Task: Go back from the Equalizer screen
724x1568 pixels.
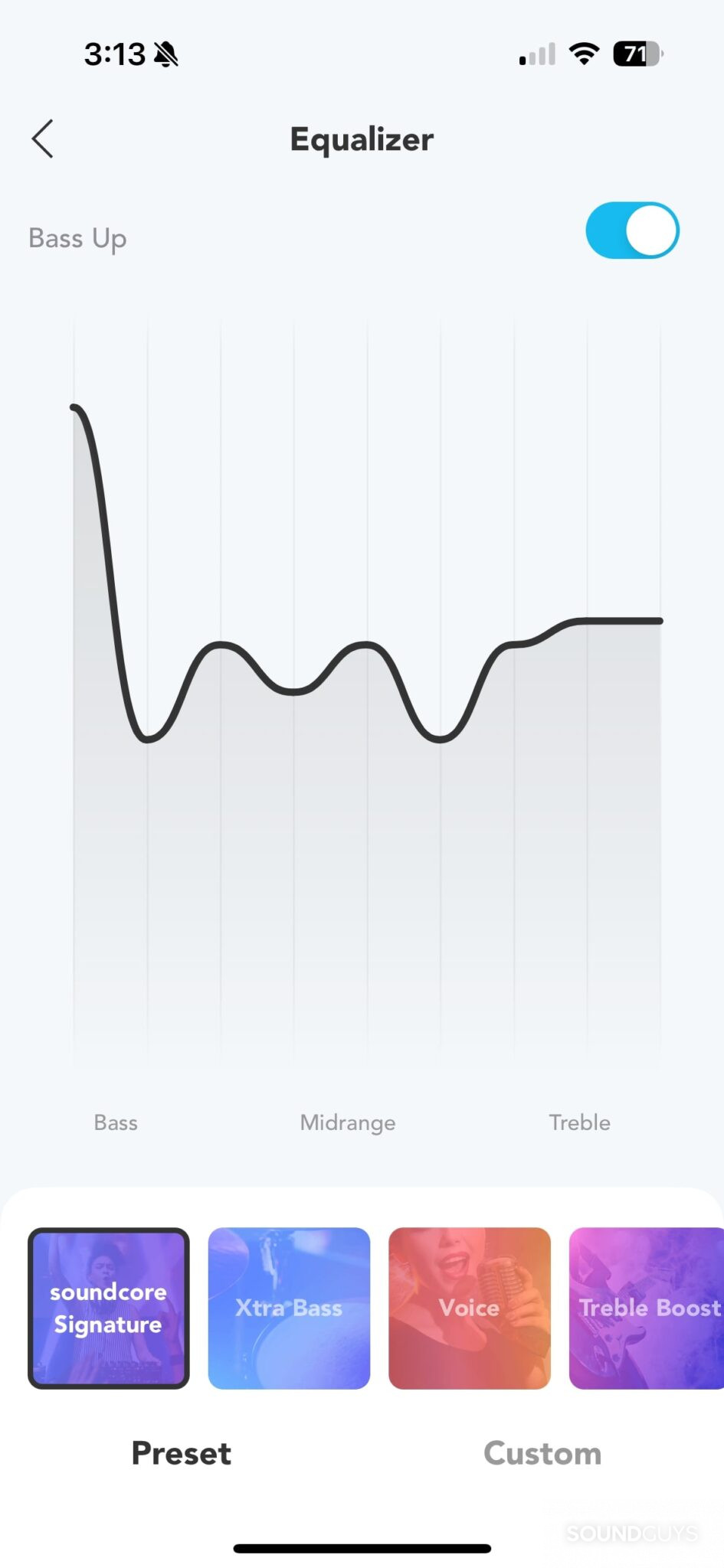Action: tap(43, 139)
